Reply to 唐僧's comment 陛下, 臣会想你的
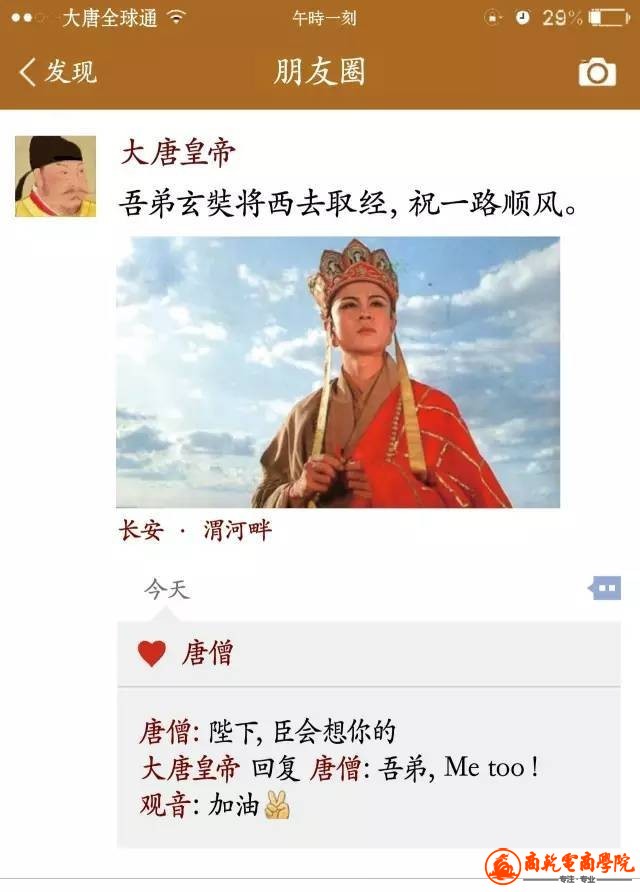Screen dimensions: 640x892 [x=300, y=733]
